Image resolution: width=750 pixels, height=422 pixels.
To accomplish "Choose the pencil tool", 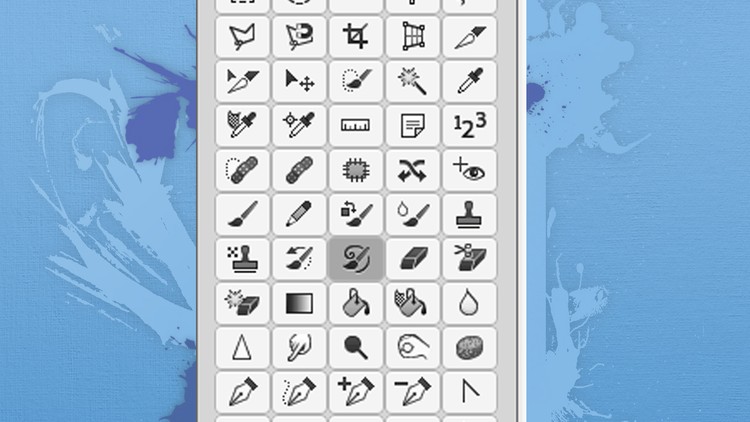I will pyautogui.click(x=299, y=214).
